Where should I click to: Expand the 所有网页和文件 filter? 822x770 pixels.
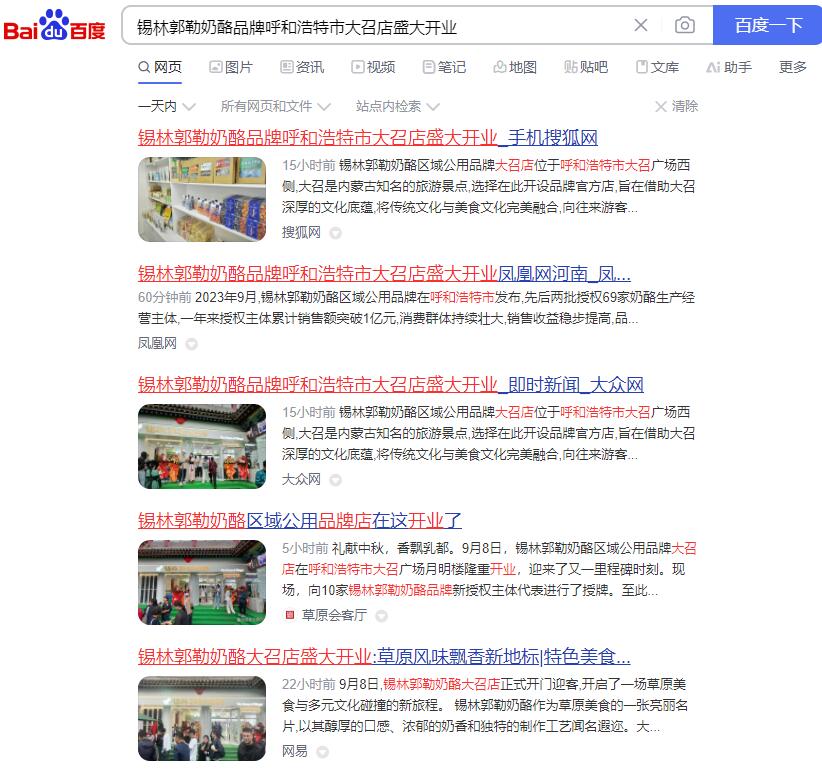point(275,106)
